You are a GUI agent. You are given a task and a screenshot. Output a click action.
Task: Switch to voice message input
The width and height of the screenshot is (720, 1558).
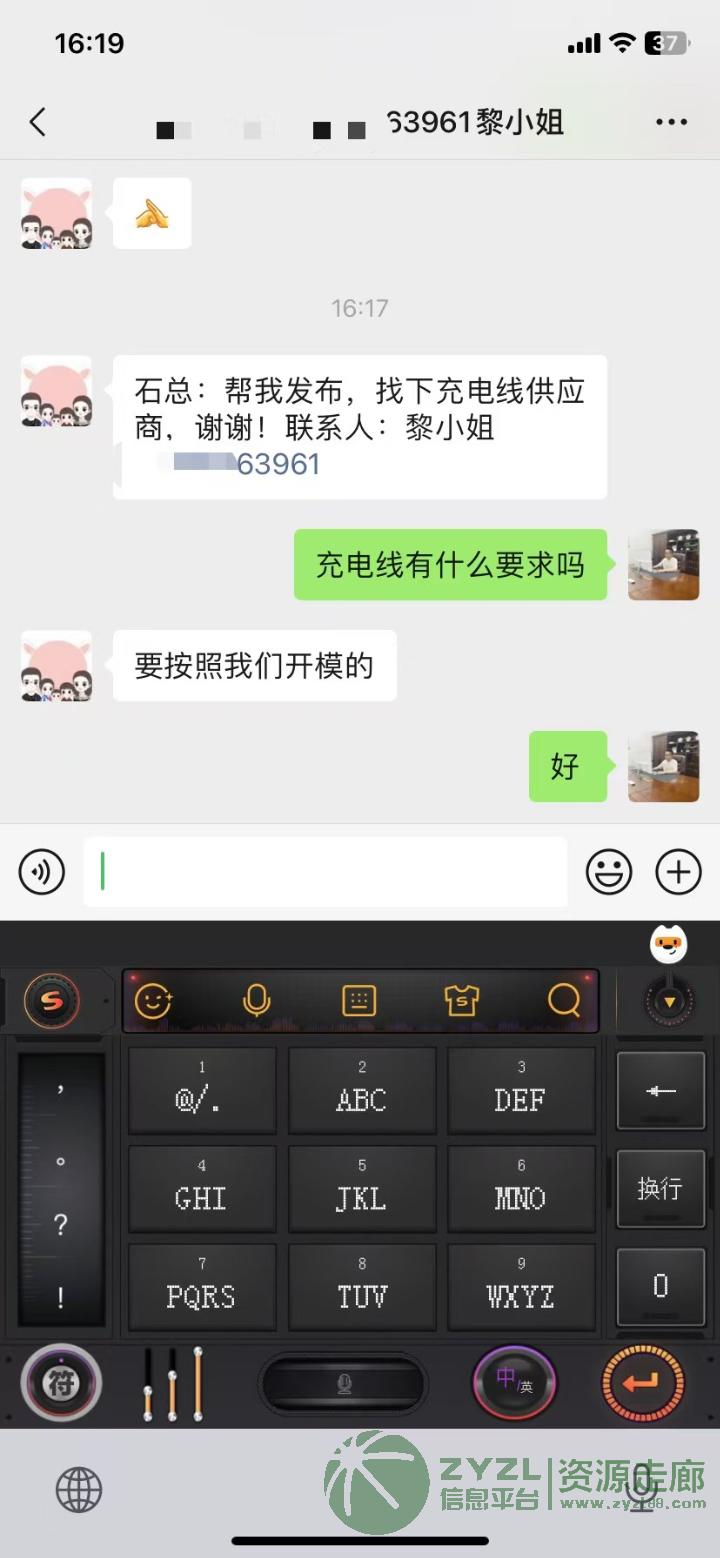(41, 872)
